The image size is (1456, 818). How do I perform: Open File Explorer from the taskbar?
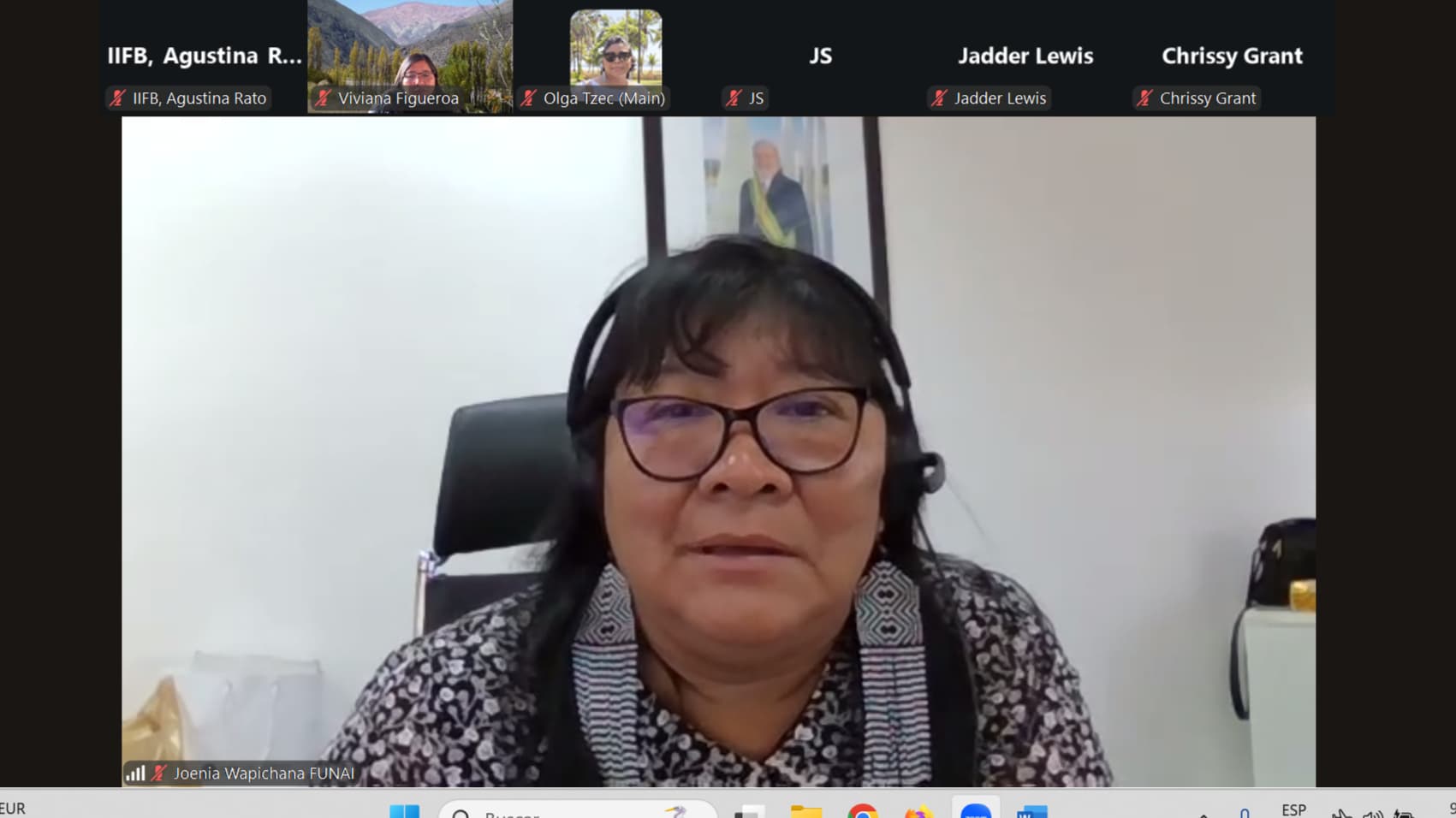click(x=805, y=811)
